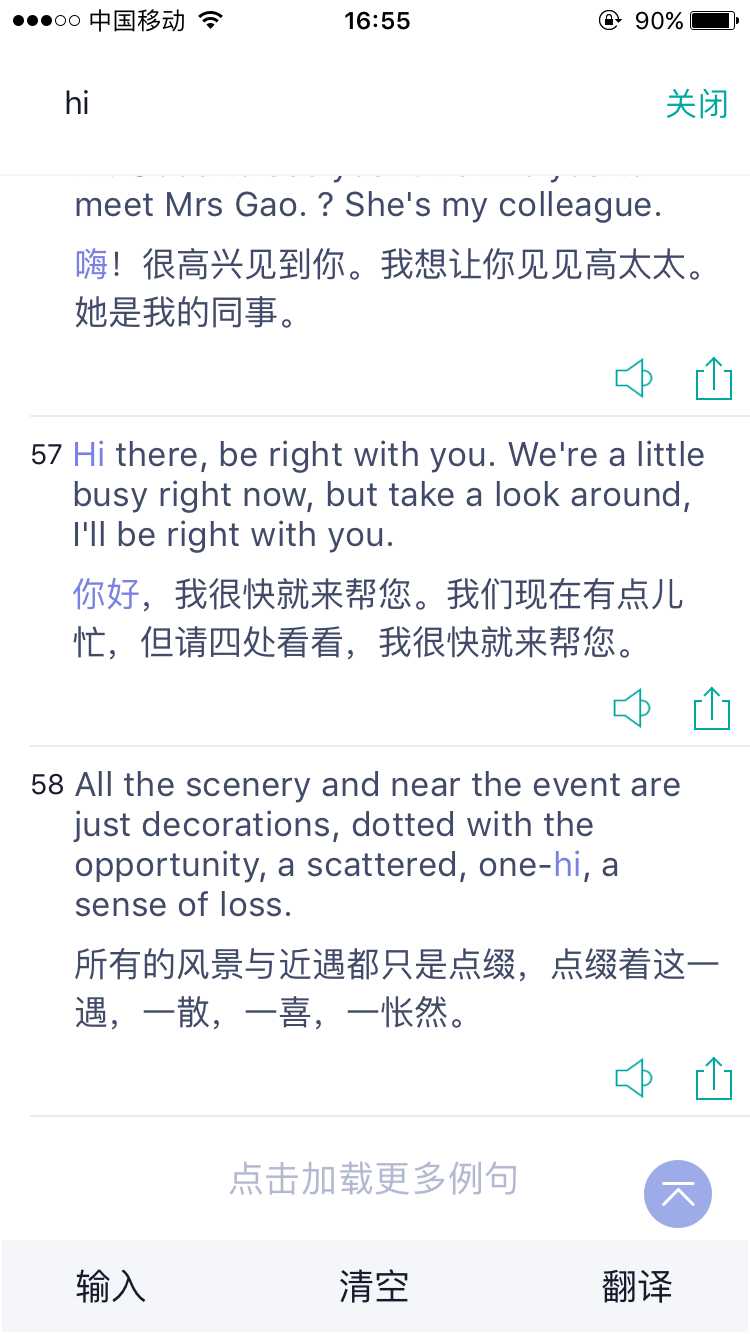Load more examples via 点击加载更多例句
Image resolution: width=750 pixels, height=1334 pixels.
coord(373,1179)
